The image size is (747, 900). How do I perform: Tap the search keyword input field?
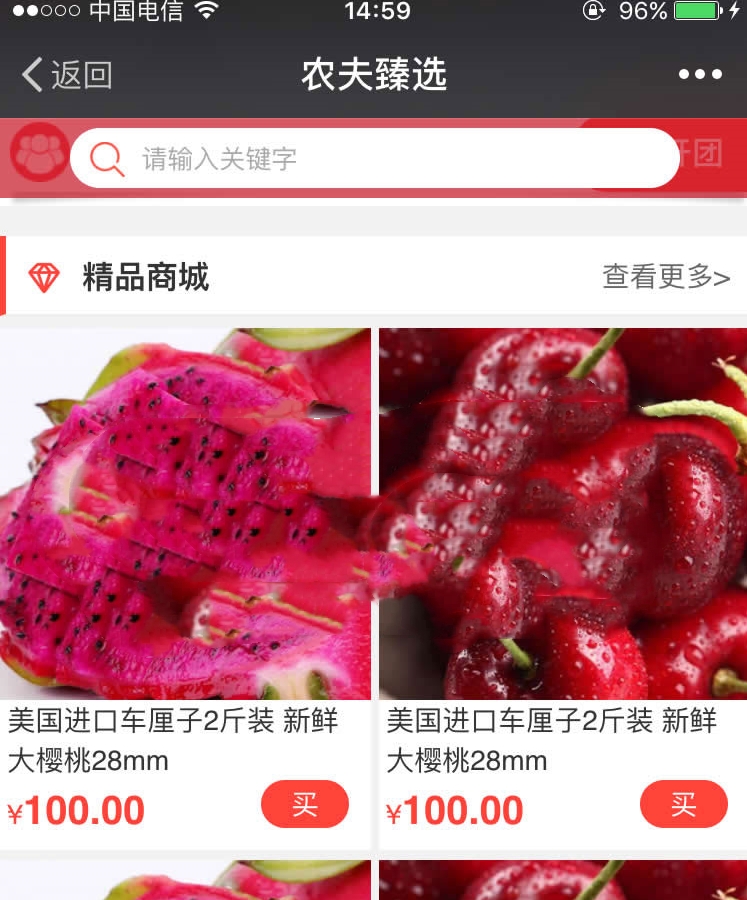pos(300,157)
